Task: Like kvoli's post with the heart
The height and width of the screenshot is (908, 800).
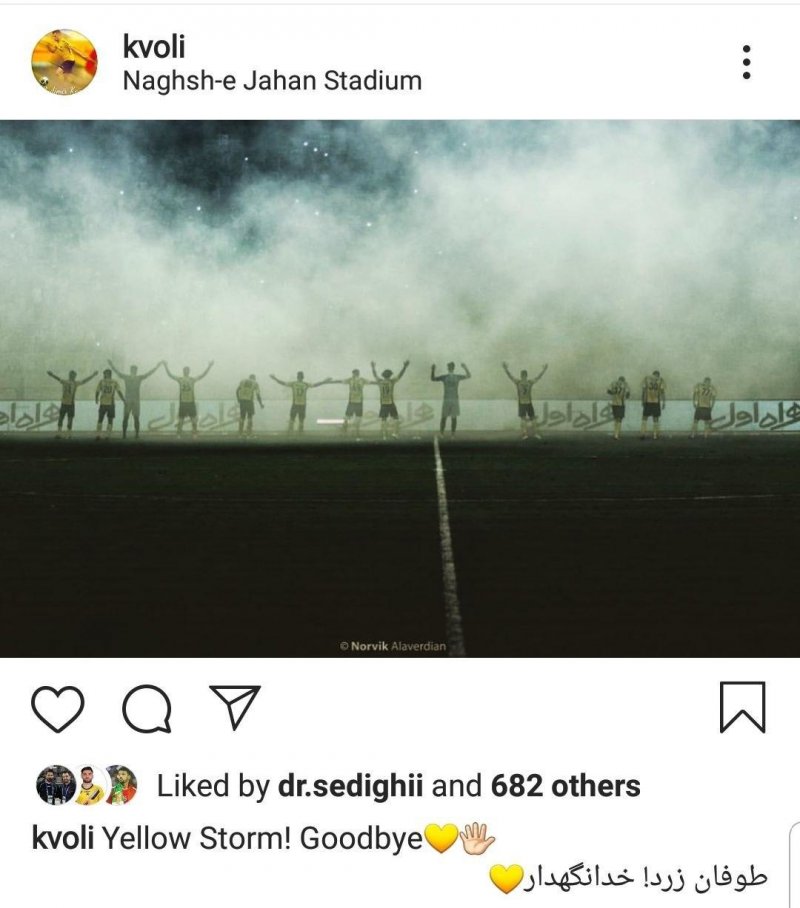Action: pyautogui.click(x=57, y=708)
